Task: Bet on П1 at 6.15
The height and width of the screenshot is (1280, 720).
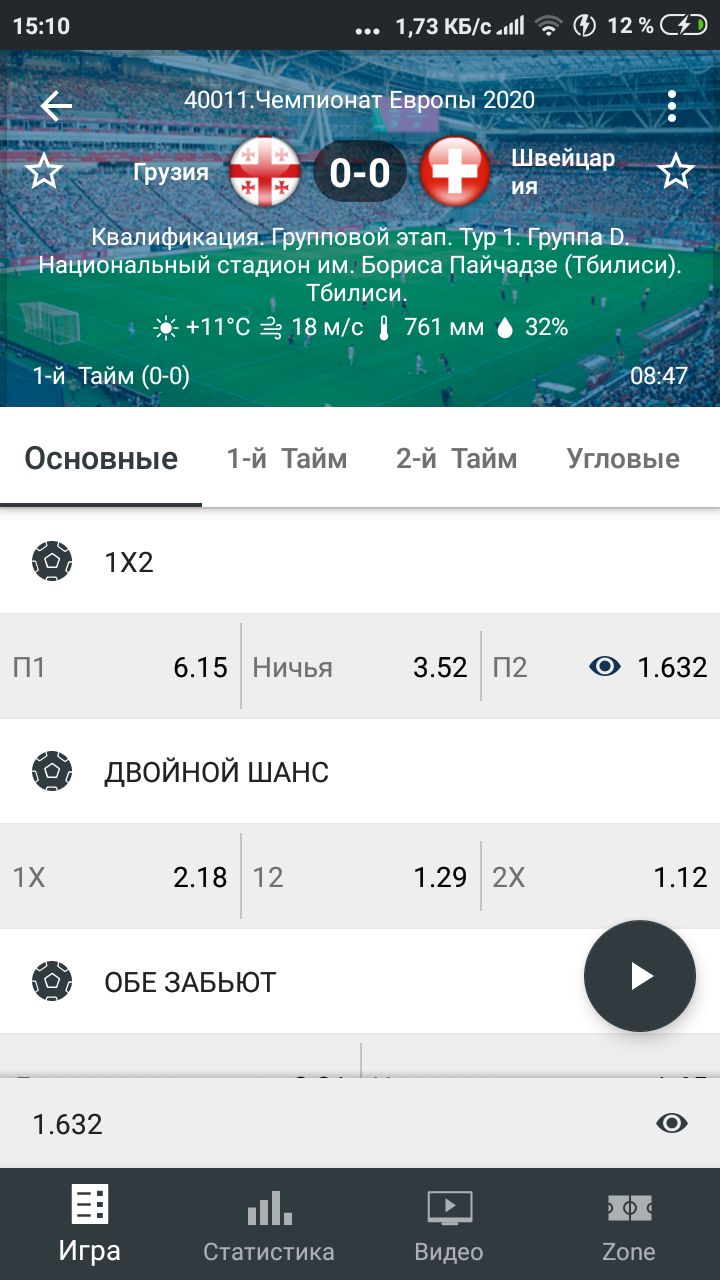Action: 120,667
